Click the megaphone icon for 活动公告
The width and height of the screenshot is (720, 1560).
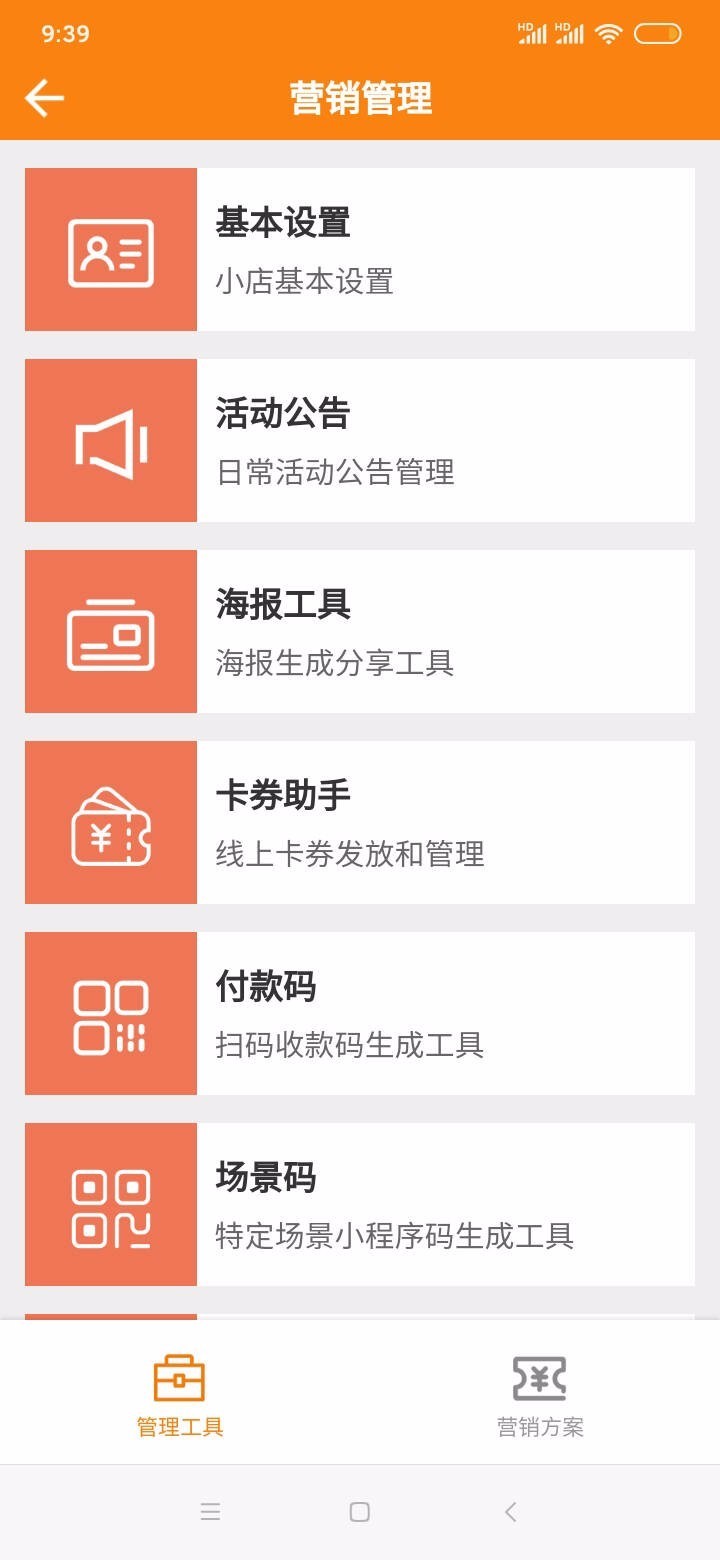(110, 439)
